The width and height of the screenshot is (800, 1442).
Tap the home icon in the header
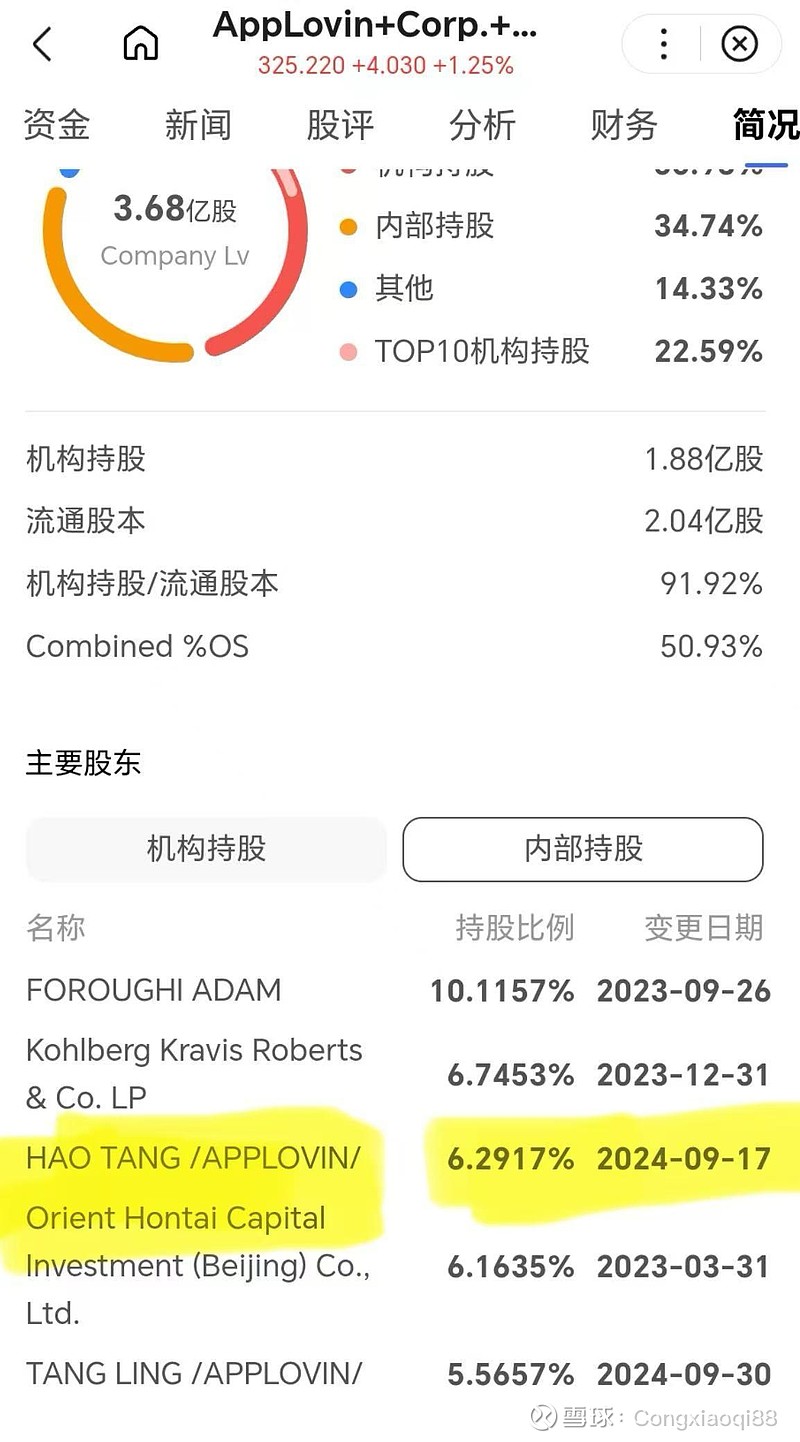click(140, 42)
